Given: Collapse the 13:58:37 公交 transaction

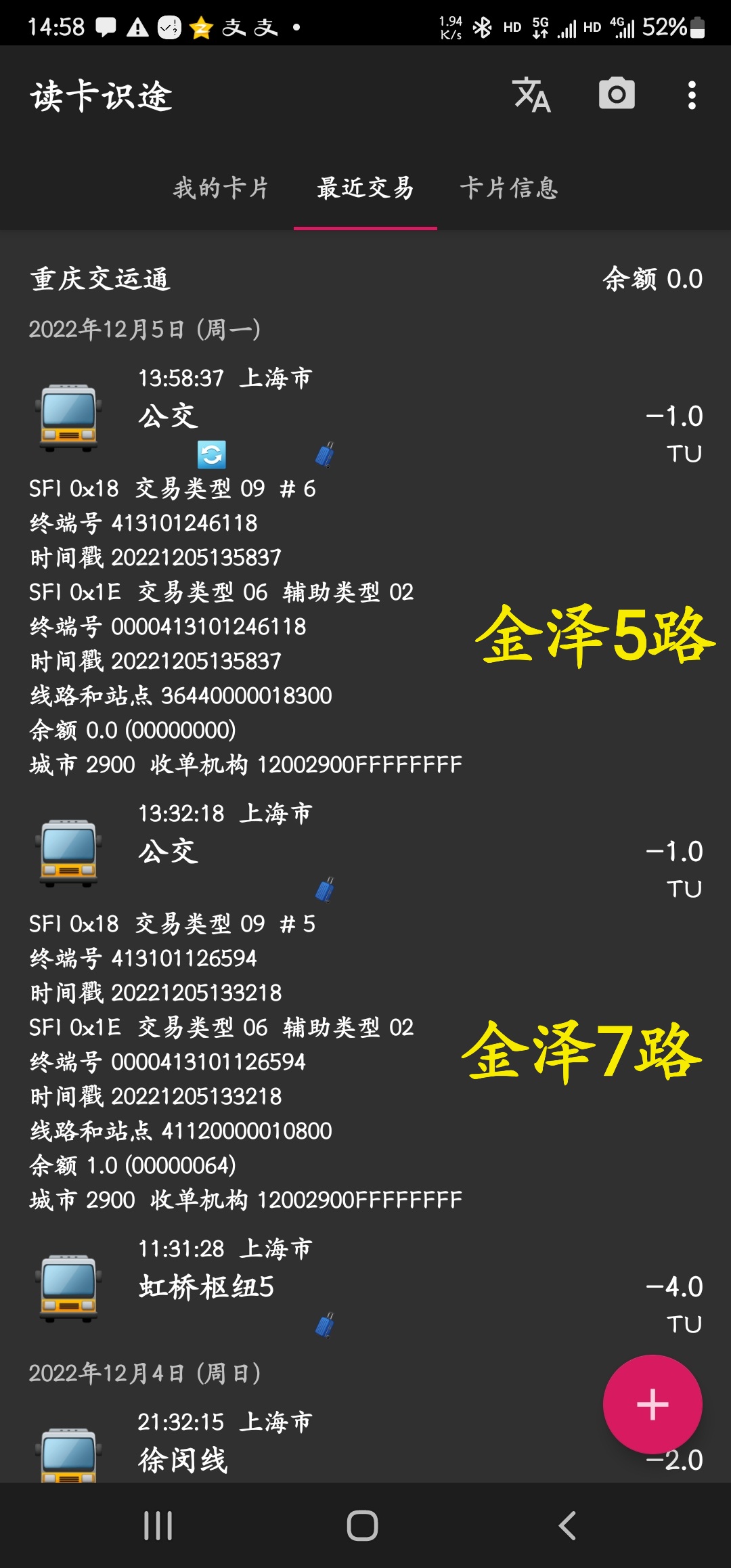Looking at the screenshot, I should [x=365, y=414].
